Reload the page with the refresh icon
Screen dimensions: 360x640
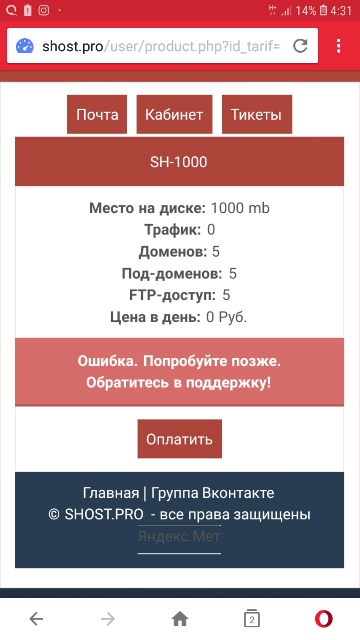click(300, 46)
